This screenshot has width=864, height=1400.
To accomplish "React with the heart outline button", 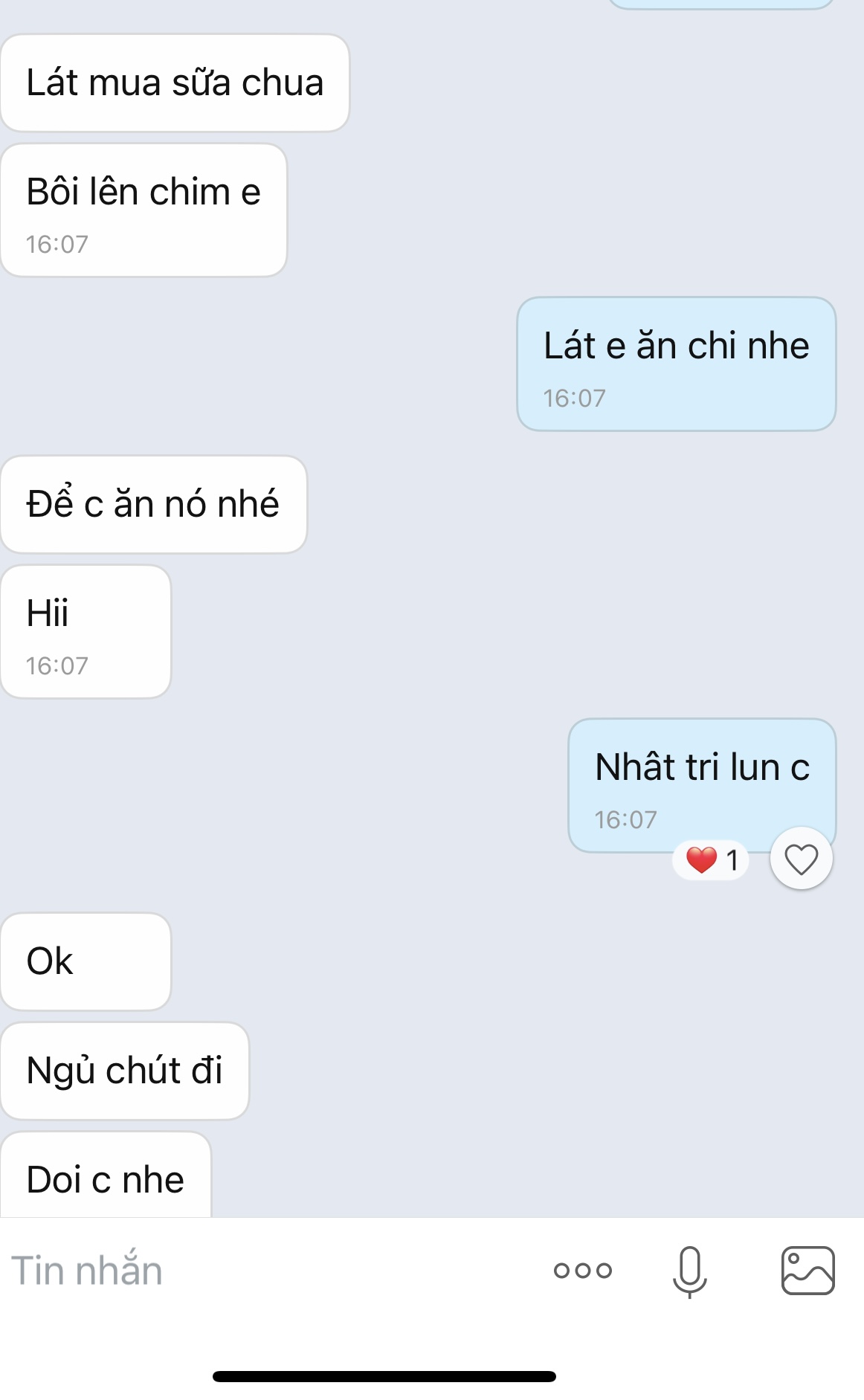I will (x=801, y=859).
